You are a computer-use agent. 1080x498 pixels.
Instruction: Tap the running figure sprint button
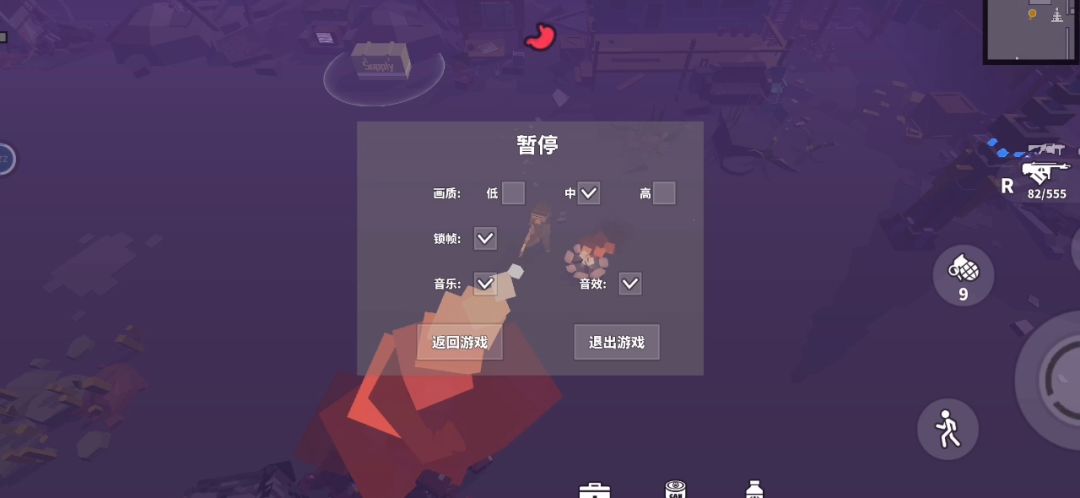click(948, 429)
